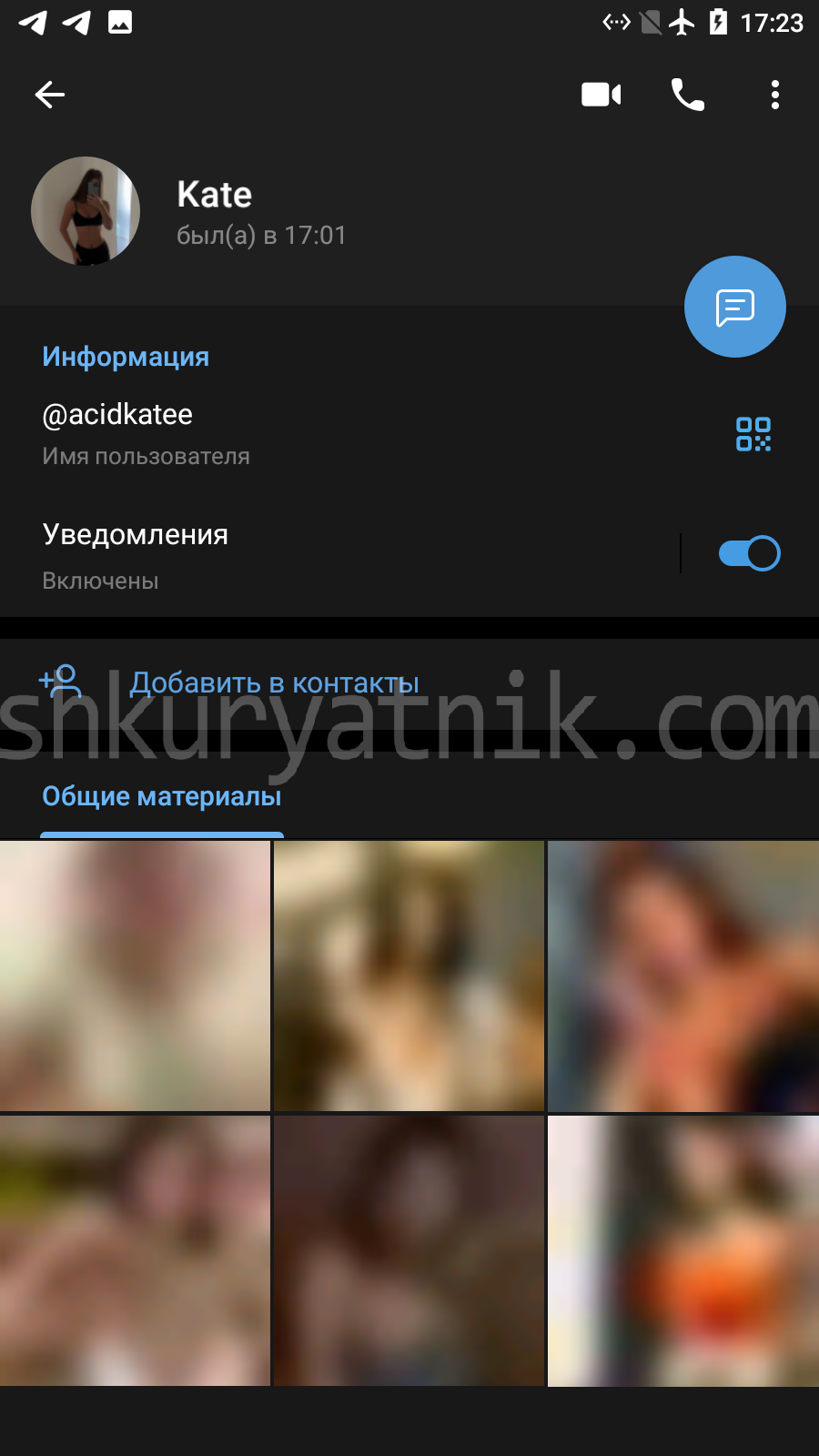Viewport: 819px width, 1456px height.
Task: Start a voice call with Kate
Action: 687,95
